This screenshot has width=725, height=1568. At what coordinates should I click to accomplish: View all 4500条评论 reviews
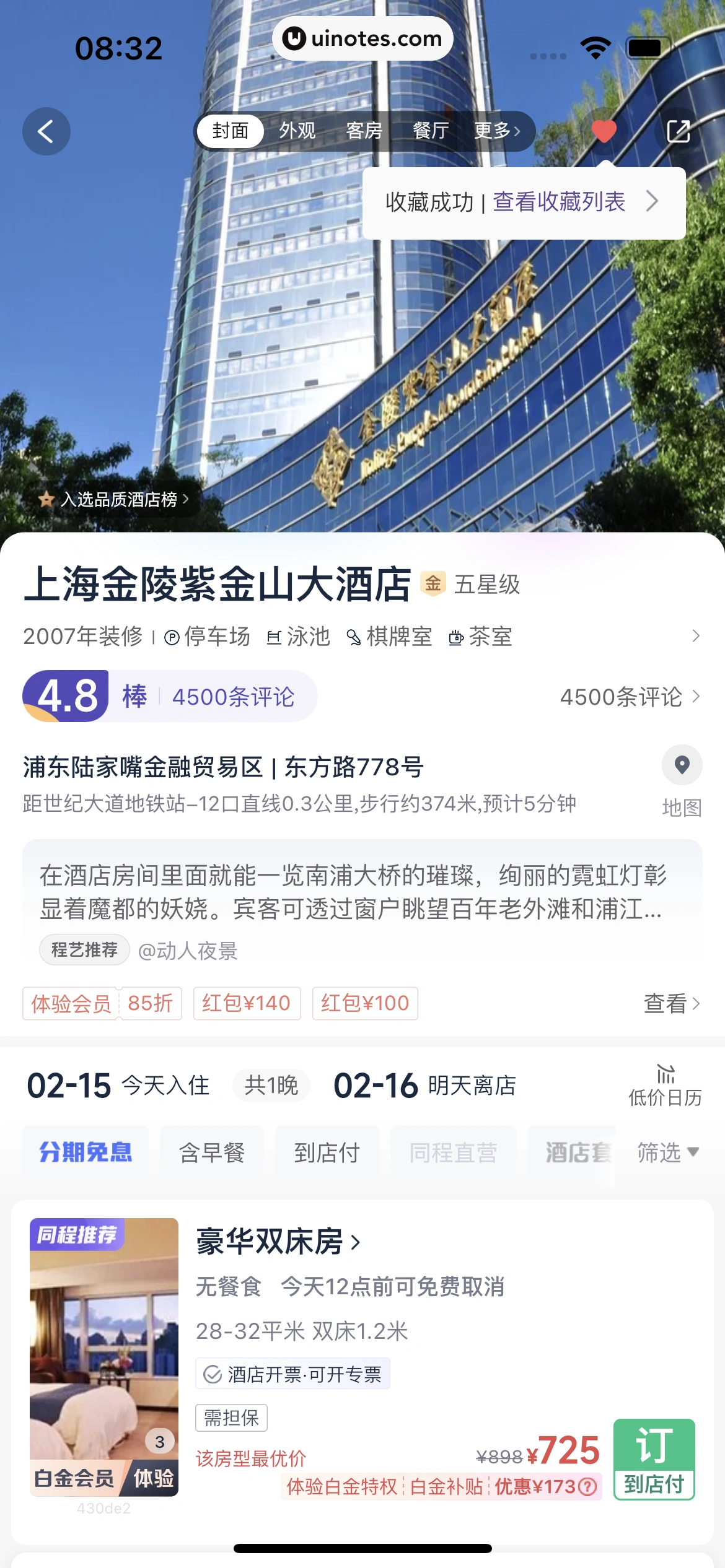coord(629,697)
